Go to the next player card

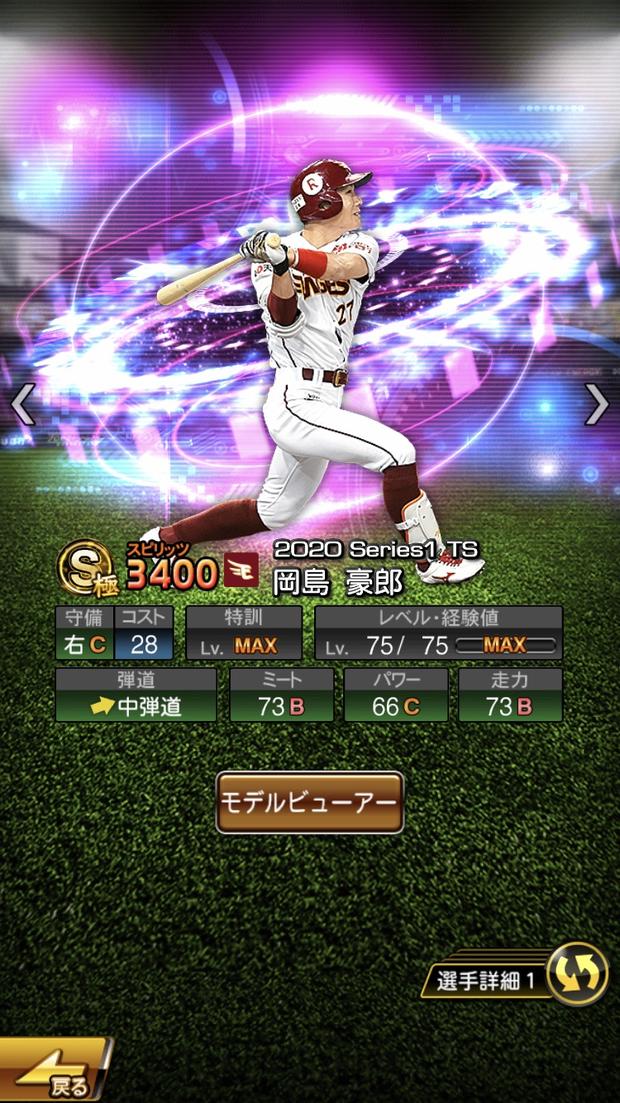point(597,405)
